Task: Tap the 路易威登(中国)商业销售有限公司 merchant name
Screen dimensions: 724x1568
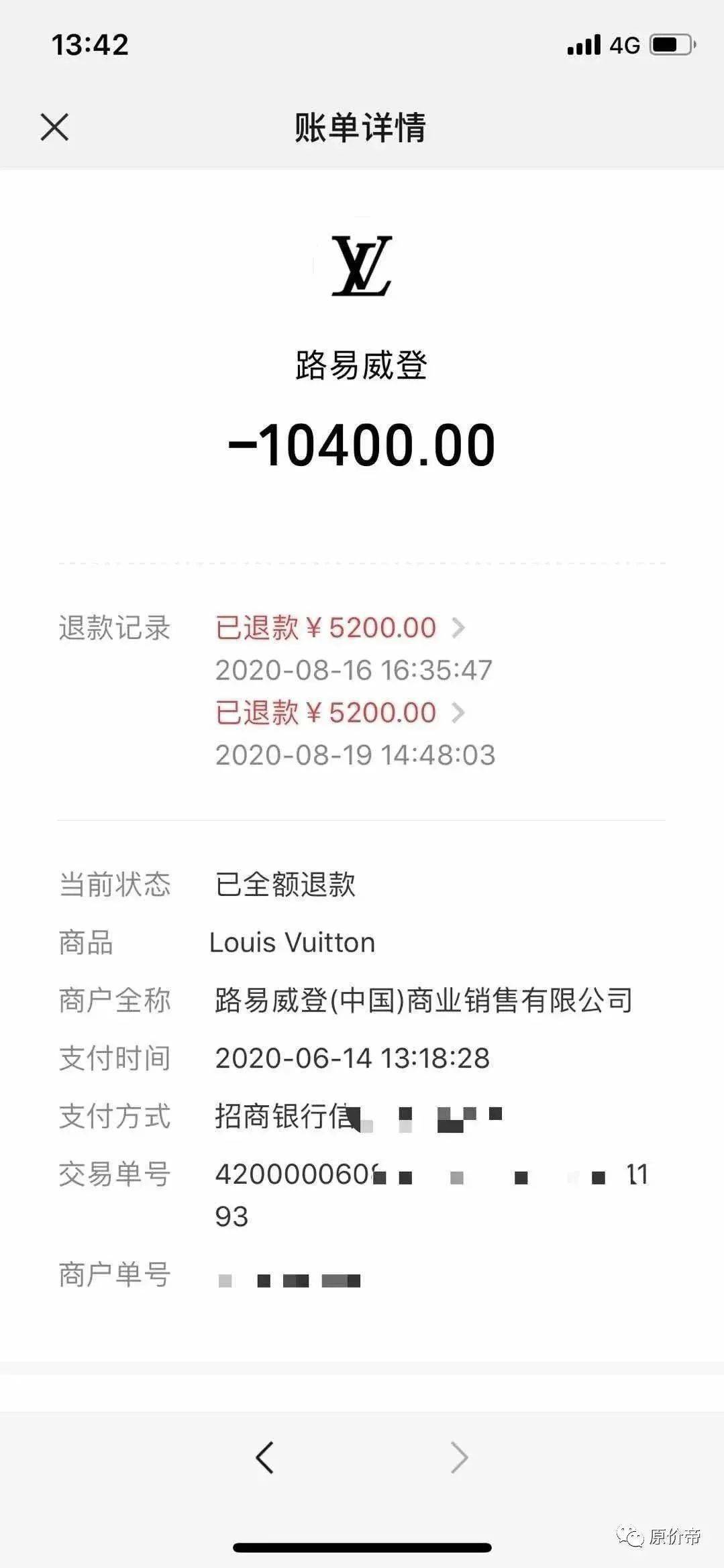Action: (x=423, y=1000)
